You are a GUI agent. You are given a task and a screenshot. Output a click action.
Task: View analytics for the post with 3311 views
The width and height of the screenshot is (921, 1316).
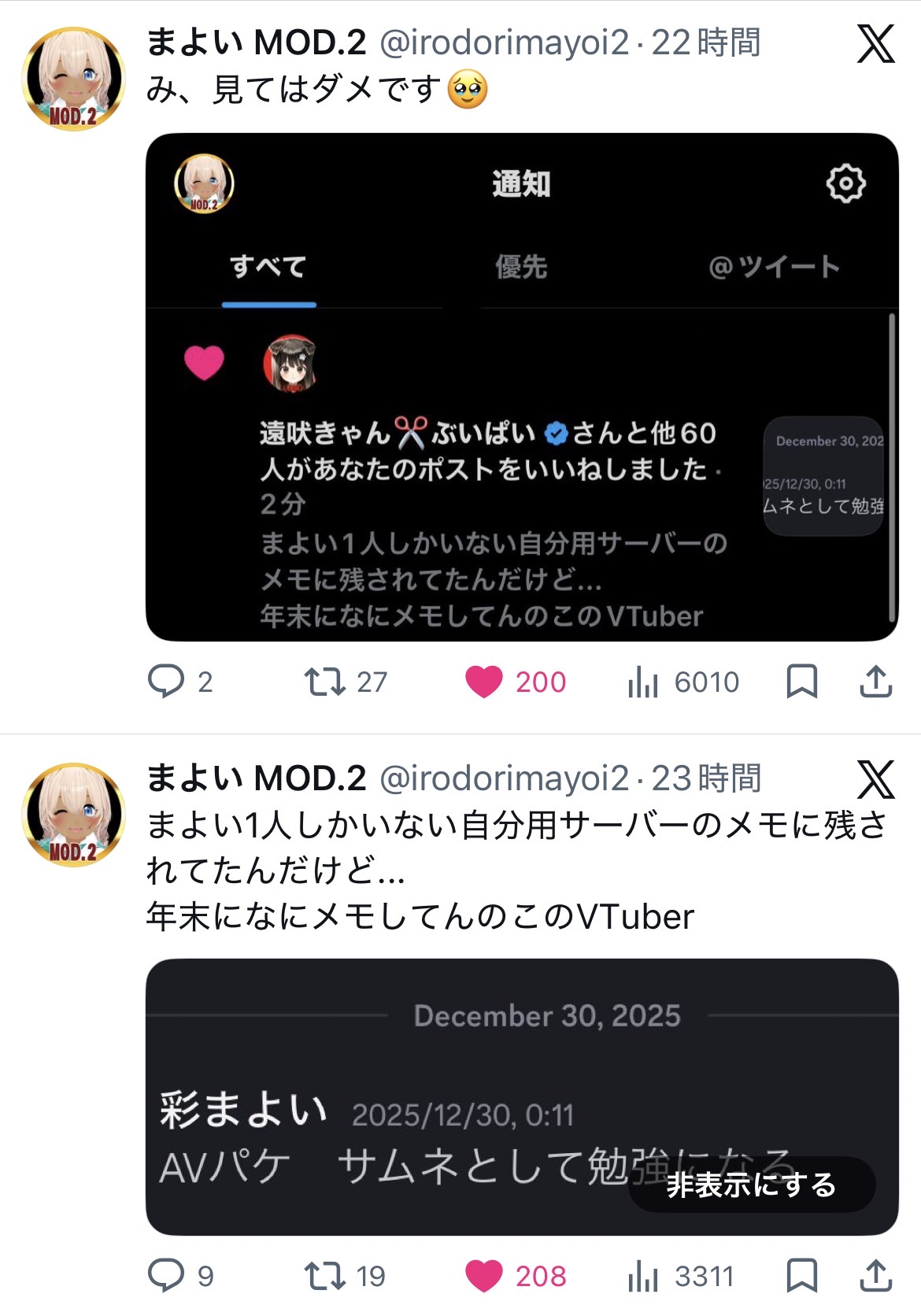pos(643,1276)
